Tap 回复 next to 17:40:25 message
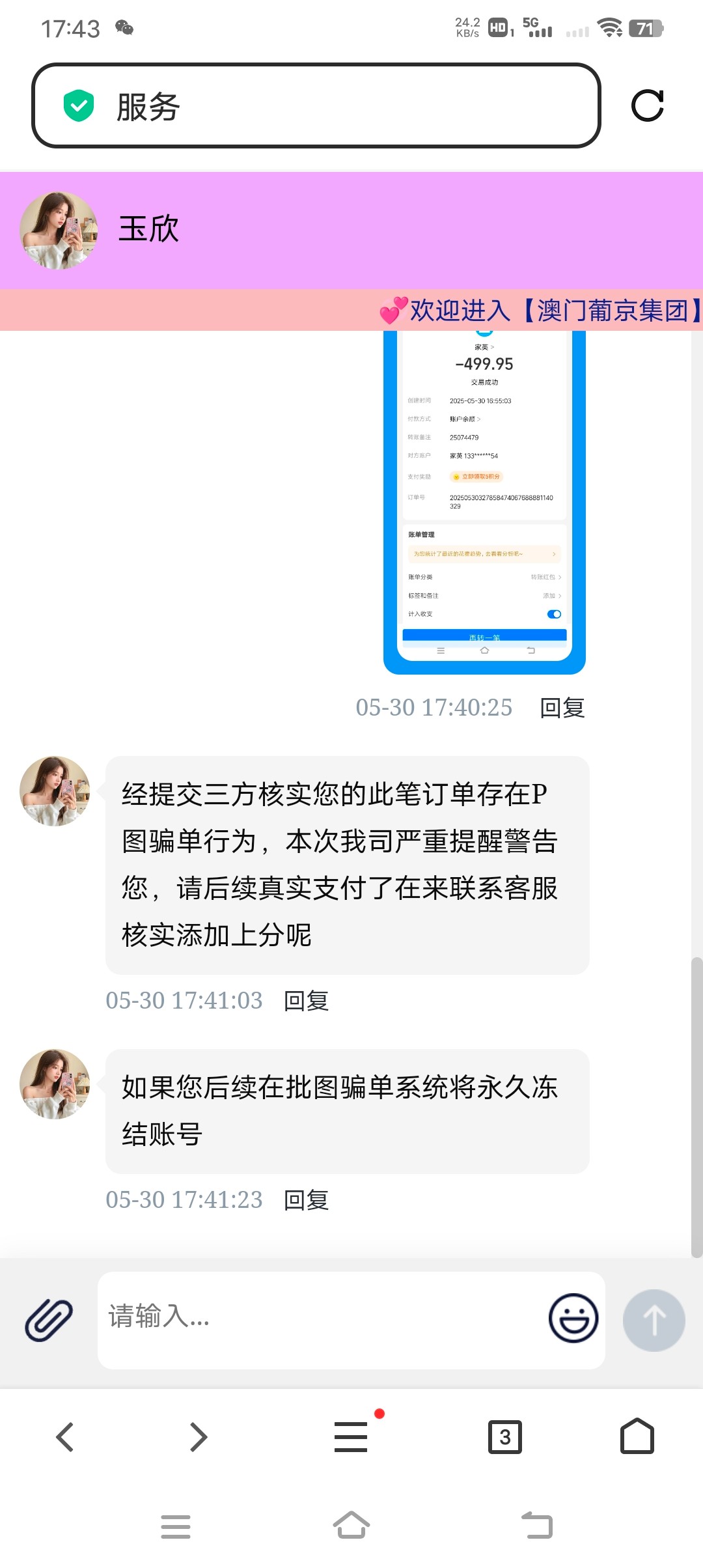The image size is (703, 1568). point(562,708)
